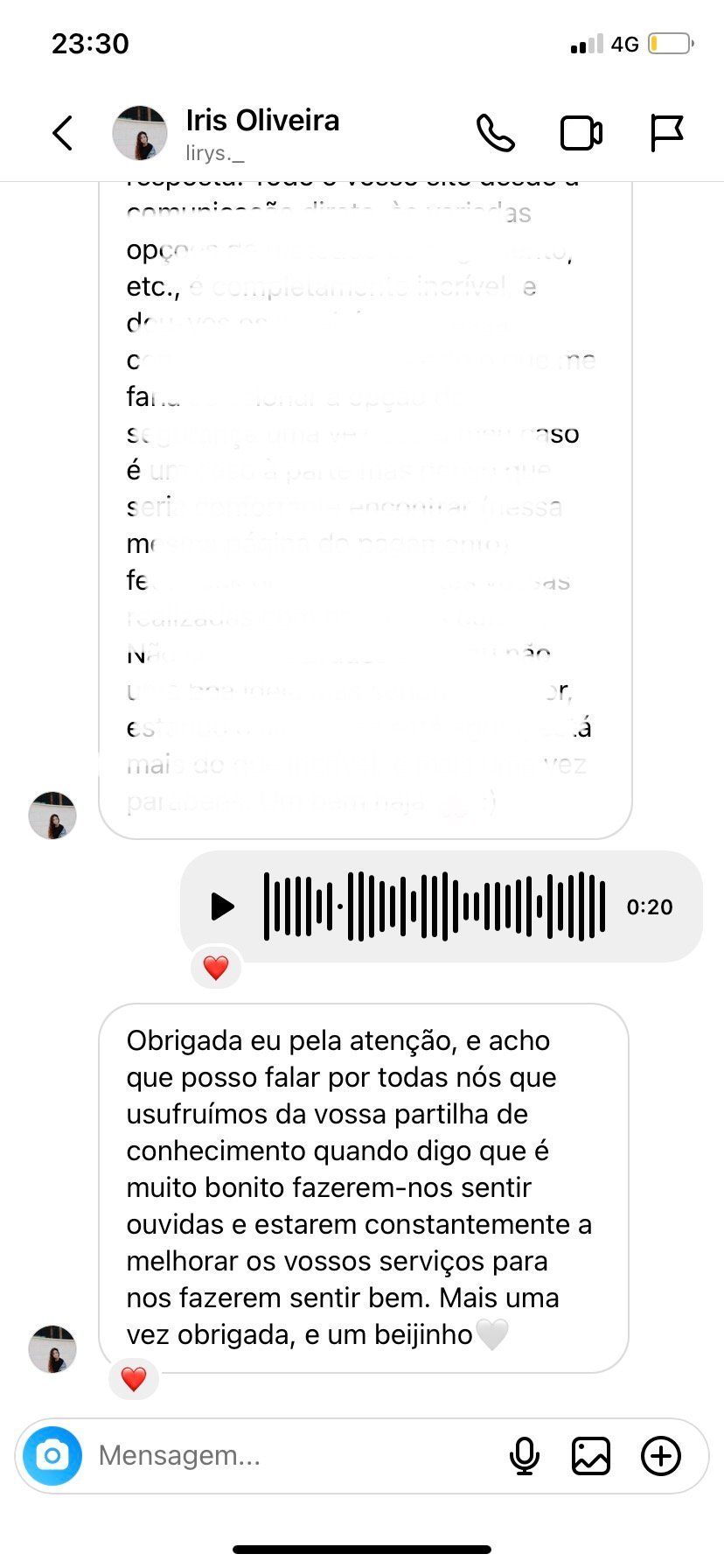Play the 0:20 voice message

[223, 906]
